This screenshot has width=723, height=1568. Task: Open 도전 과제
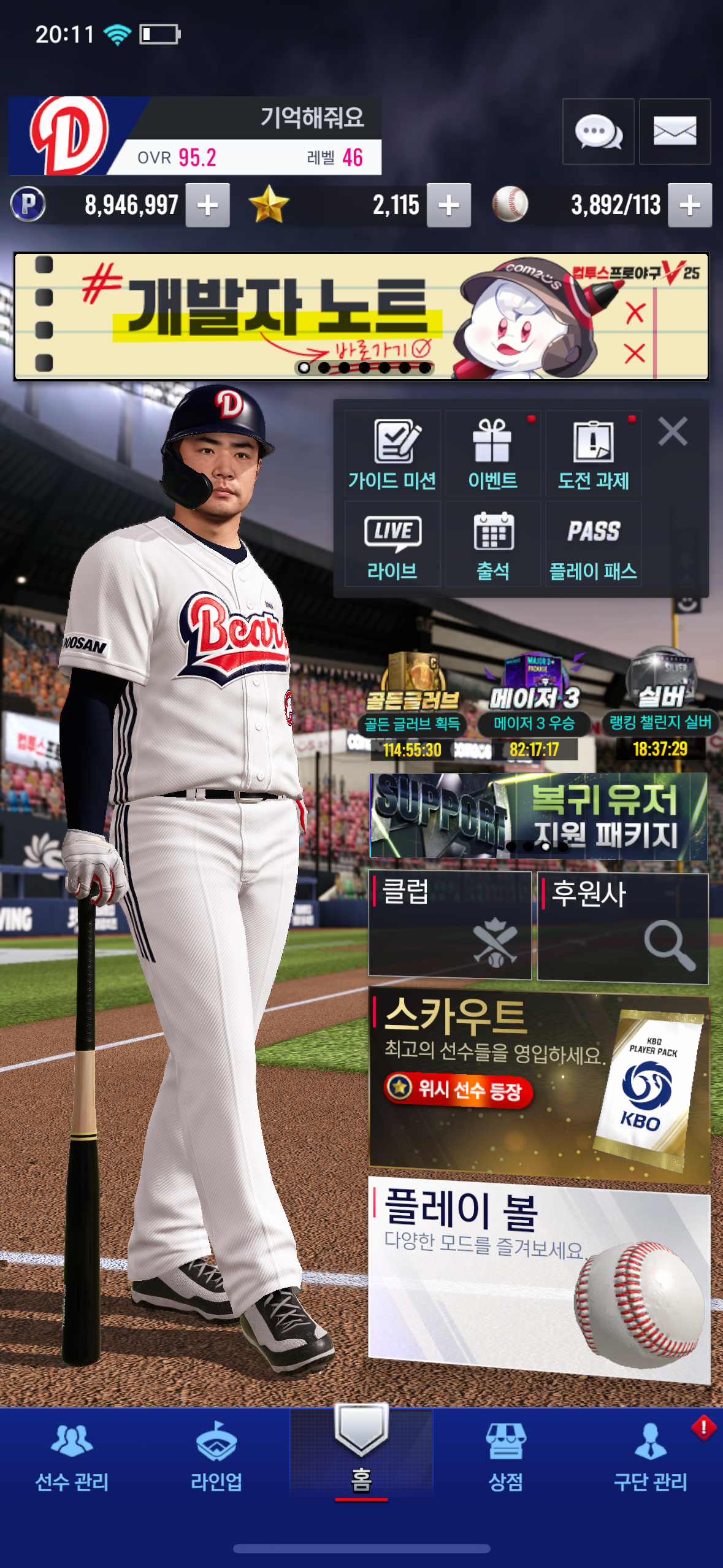click(594, 453)
